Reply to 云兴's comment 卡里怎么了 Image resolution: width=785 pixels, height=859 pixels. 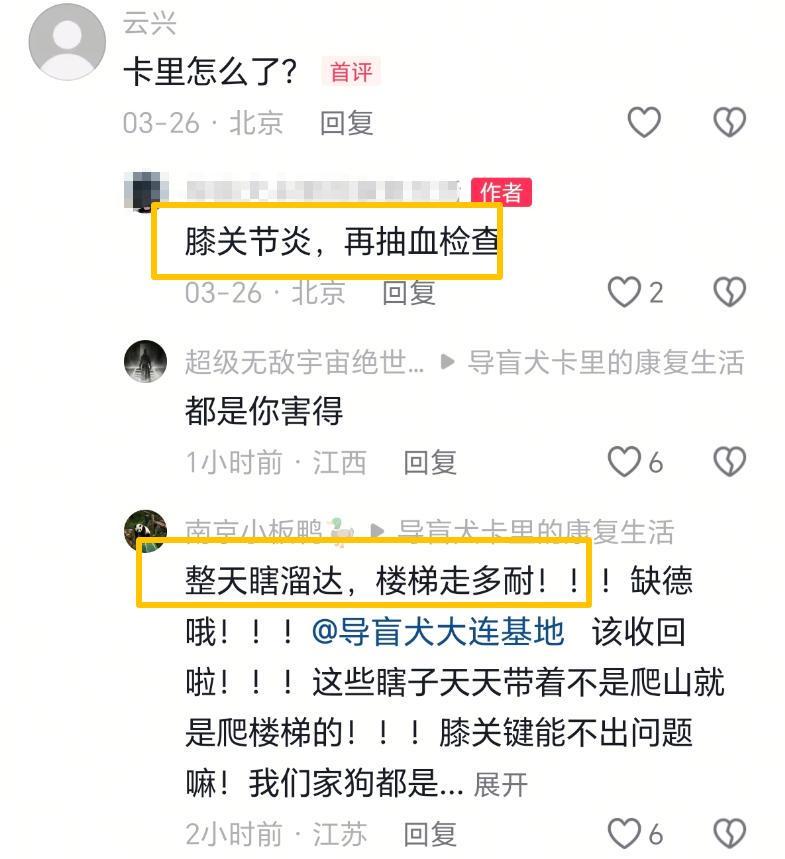346,123
